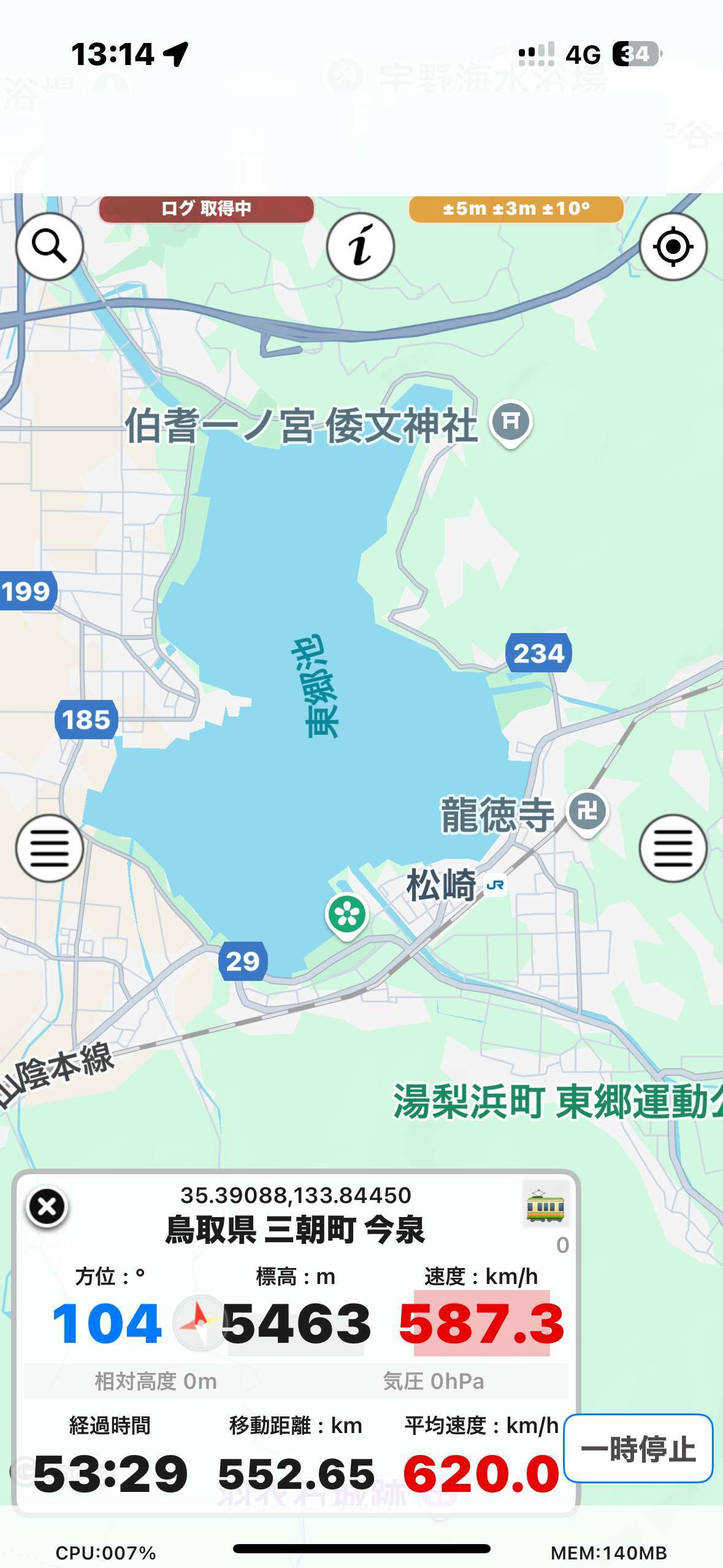Open the info button
Viewport: 723px width, 1568px height.
[x=361, y=247]
